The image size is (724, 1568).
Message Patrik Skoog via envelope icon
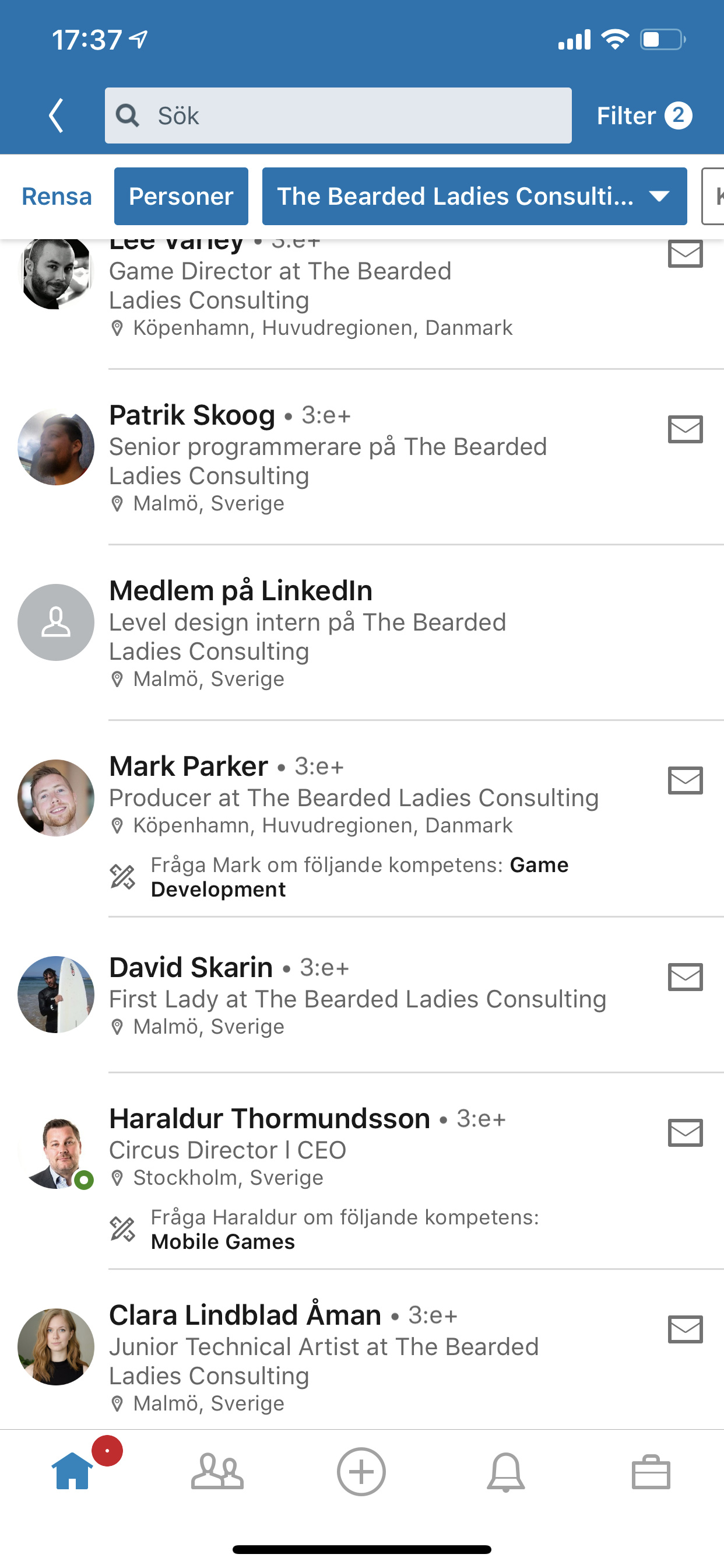pyautogui.click(x=686, y=430)
